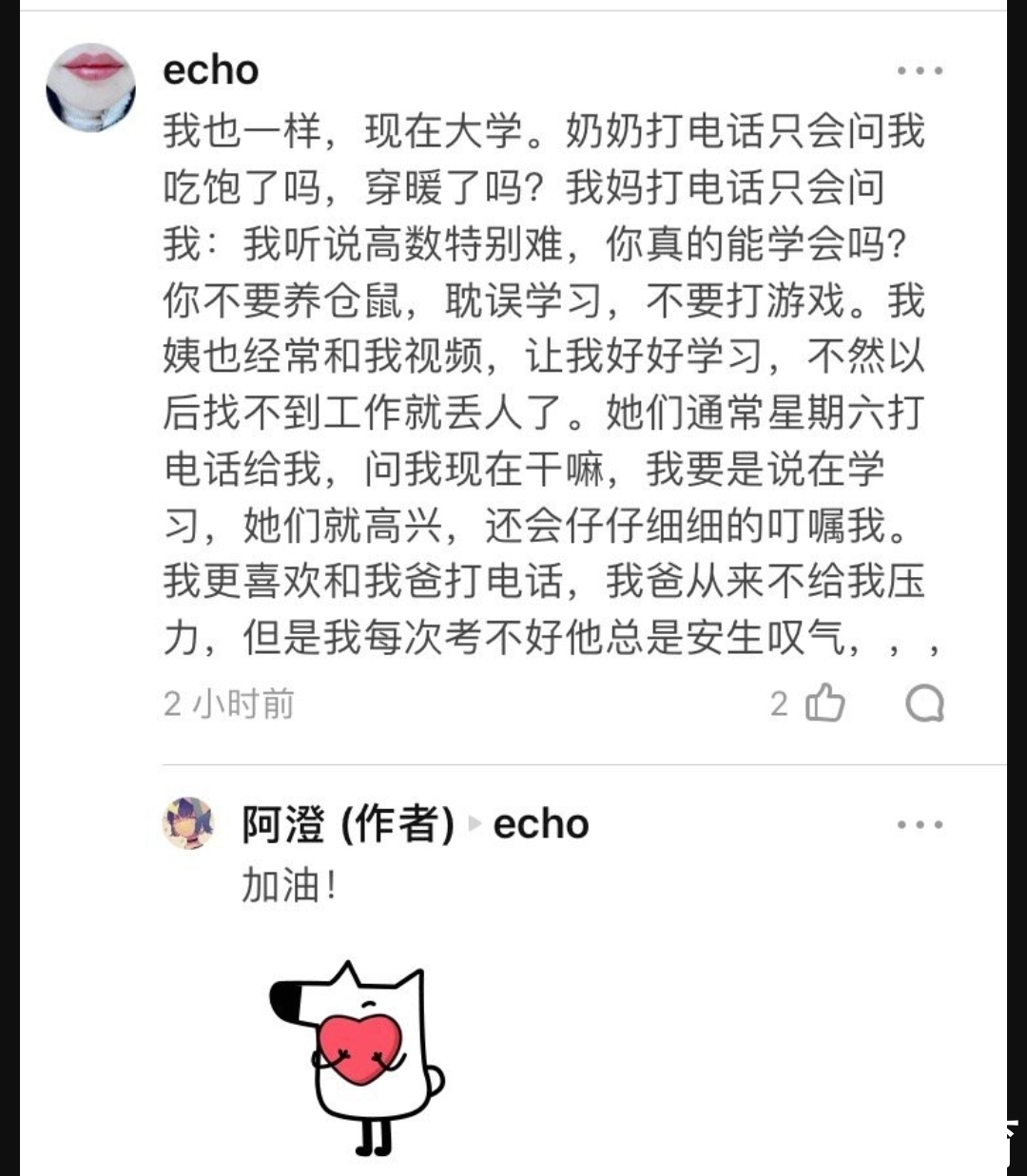Open echo's username profile
The image size is (1027, 1176).
coord(211,68)
